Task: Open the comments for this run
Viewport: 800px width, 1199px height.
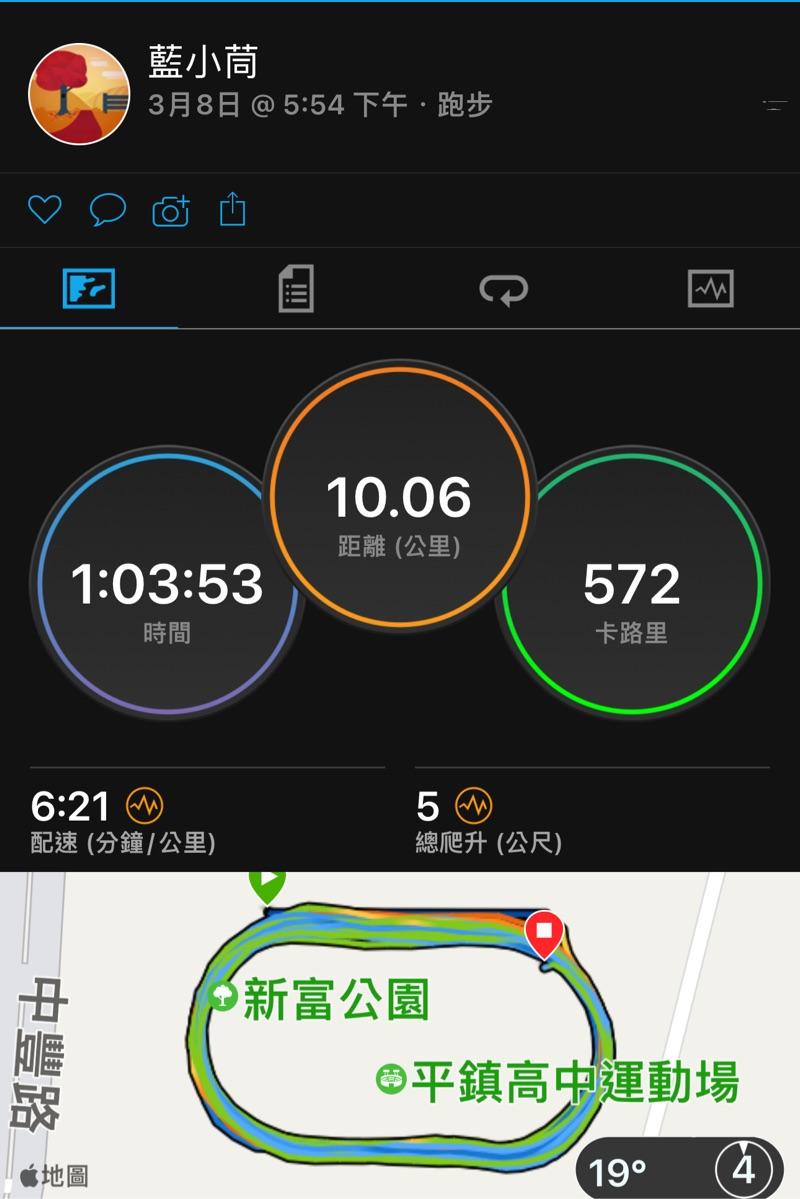Action: pyautogui.click(x=107, y=210)
